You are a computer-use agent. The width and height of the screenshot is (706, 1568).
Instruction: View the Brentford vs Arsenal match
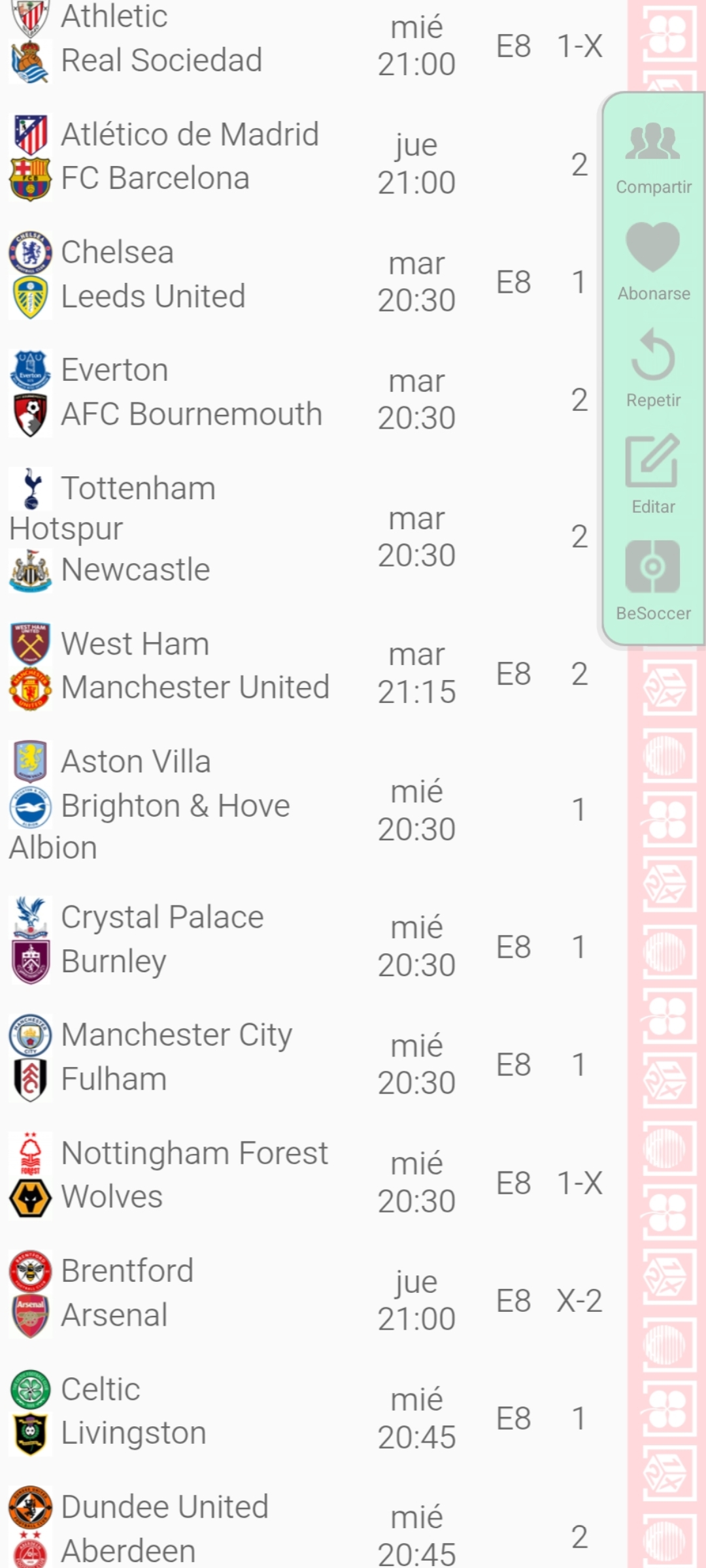[x=196, y=1292]
